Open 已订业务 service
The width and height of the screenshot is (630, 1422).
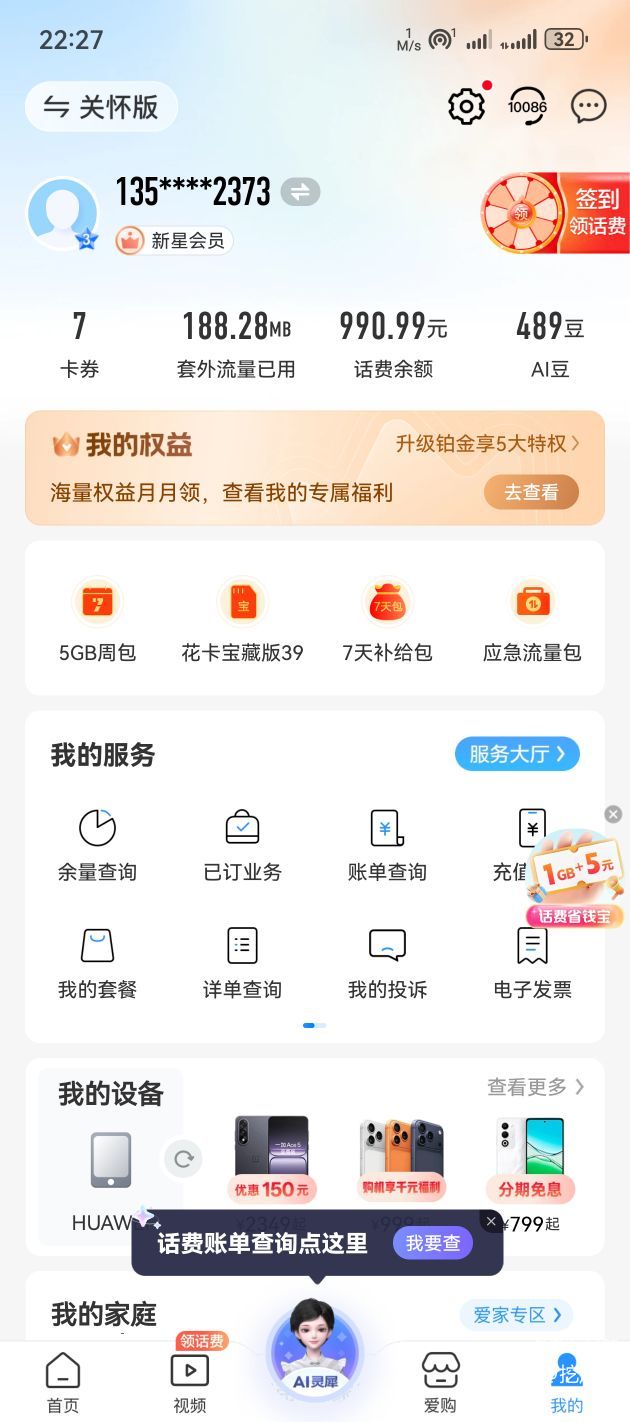(x=242, y=845)
